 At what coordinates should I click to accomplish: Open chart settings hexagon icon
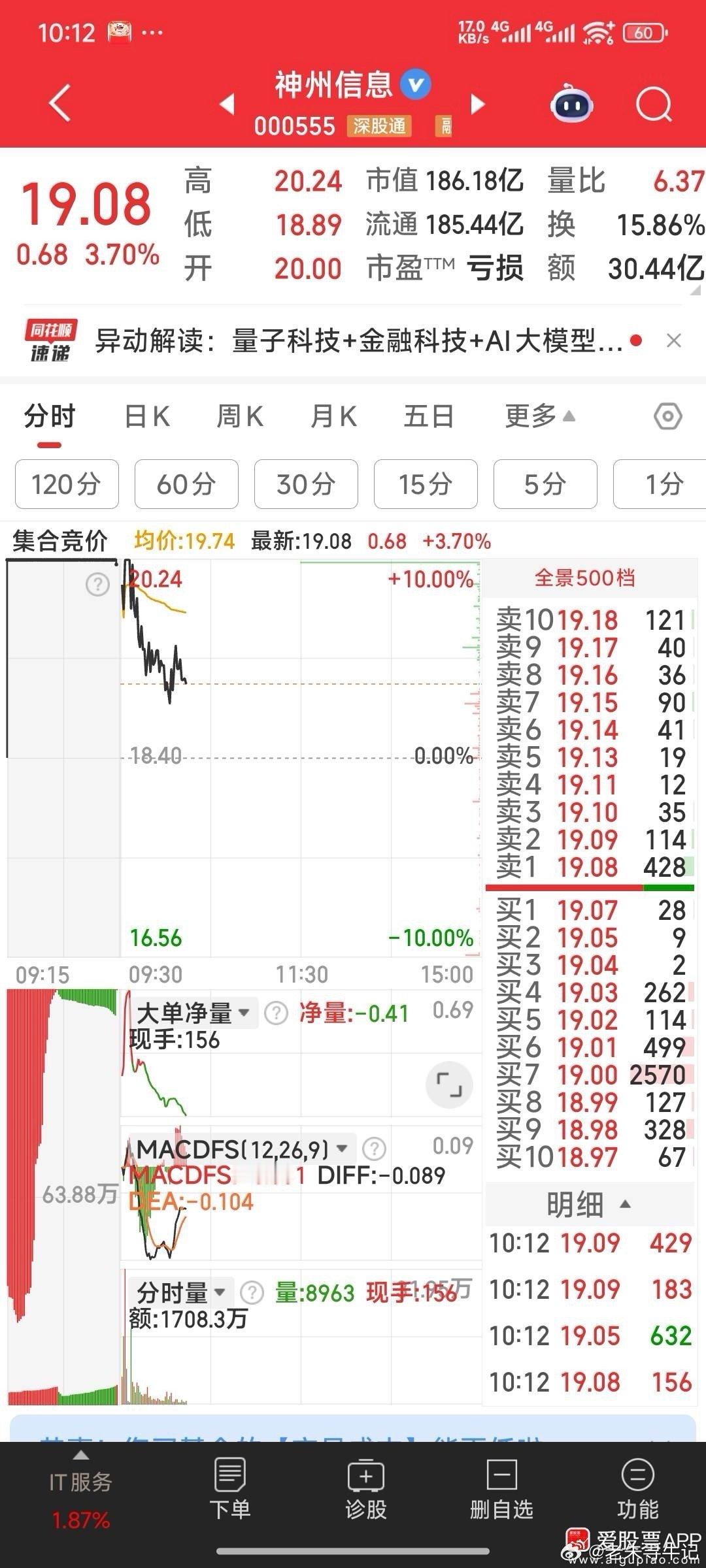(x=667, y=416)
